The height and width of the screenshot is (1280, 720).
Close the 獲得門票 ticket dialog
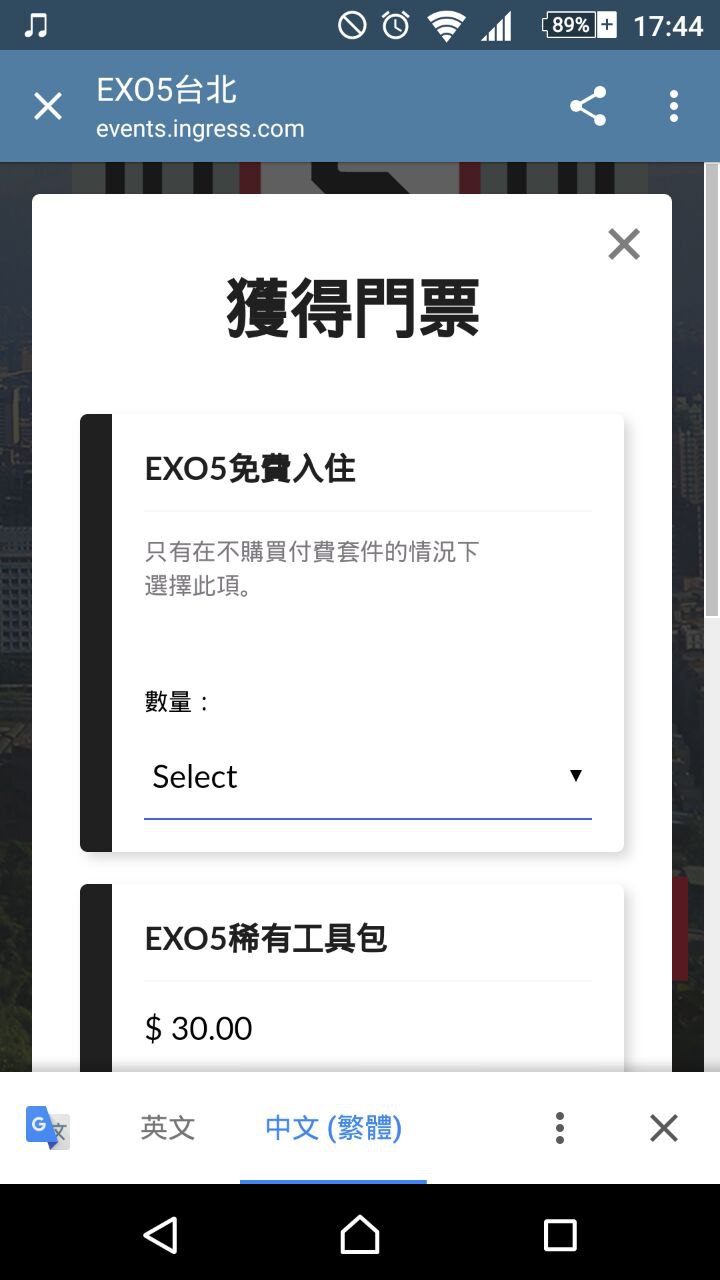[x=624, y=244]
